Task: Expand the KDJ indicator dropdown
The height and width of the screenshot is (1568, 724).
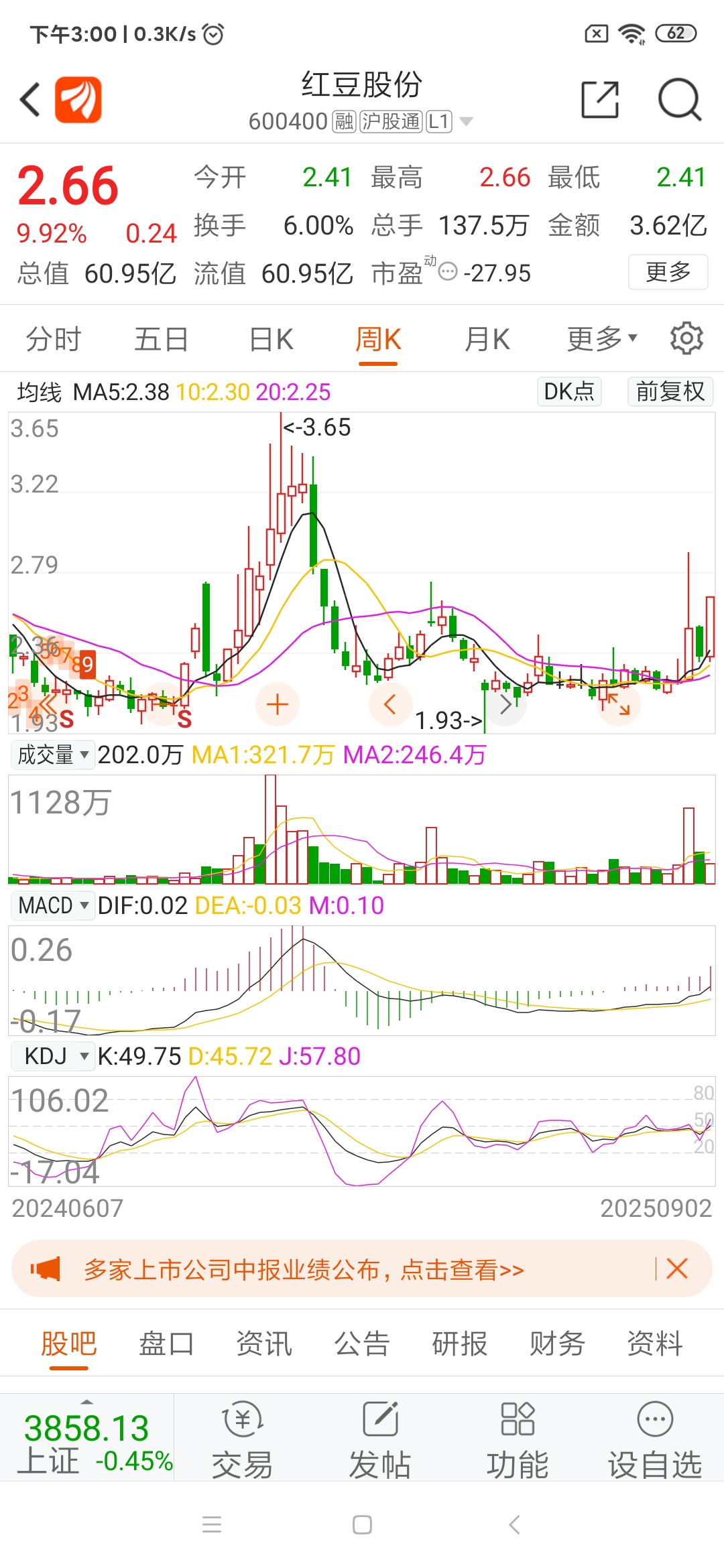Action: (x=52, y=1057)
